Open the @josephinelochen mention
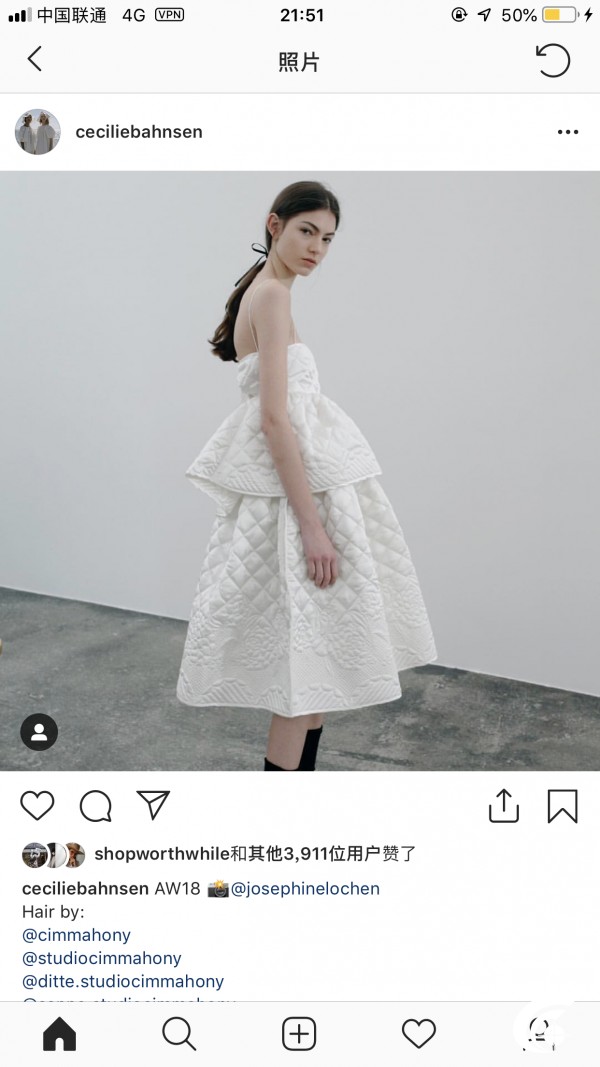The height and width of the screenshot is (1067, 600). [x=305, y=889]
